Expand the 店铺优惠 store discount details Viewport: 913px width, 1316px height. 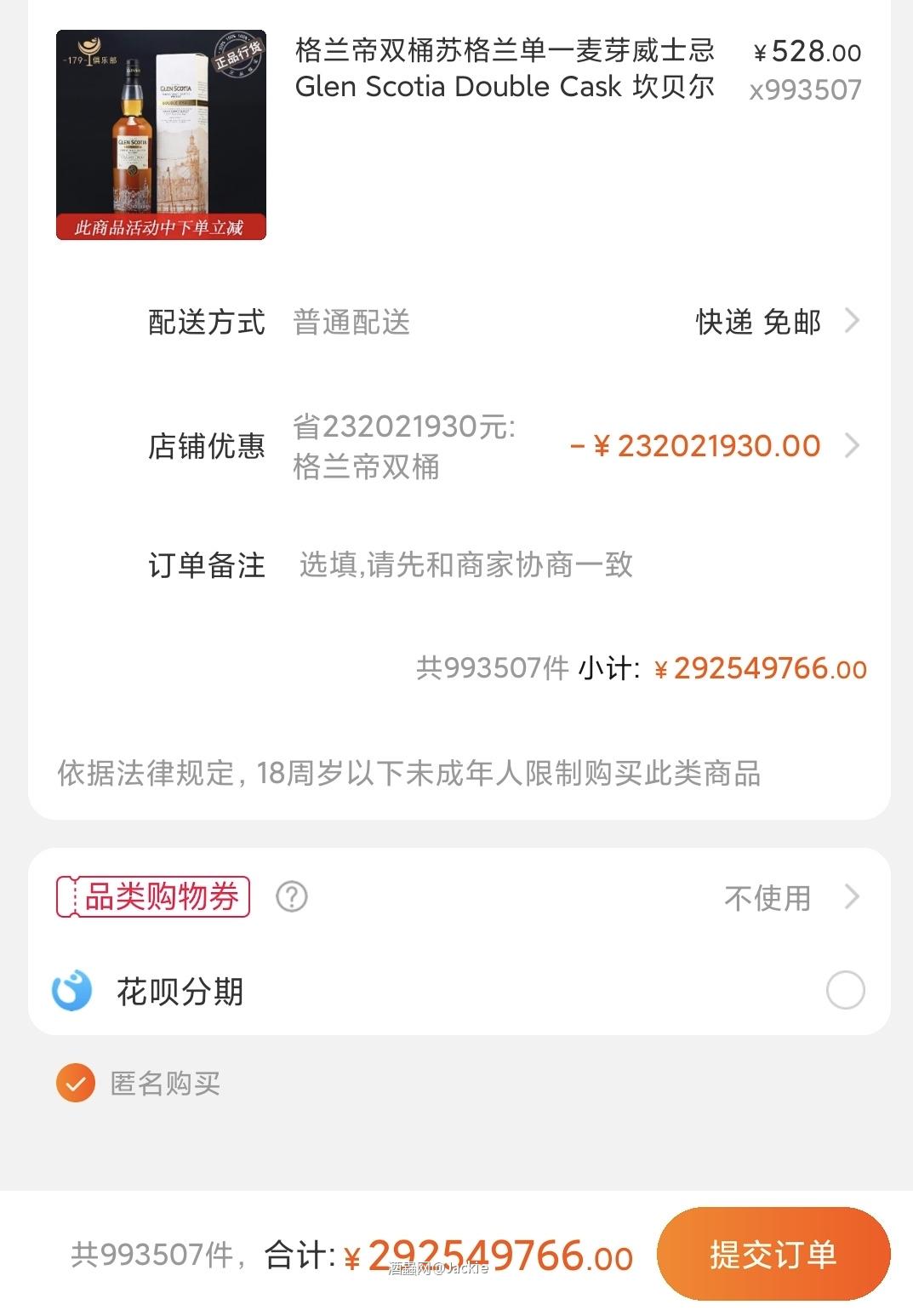851,445
